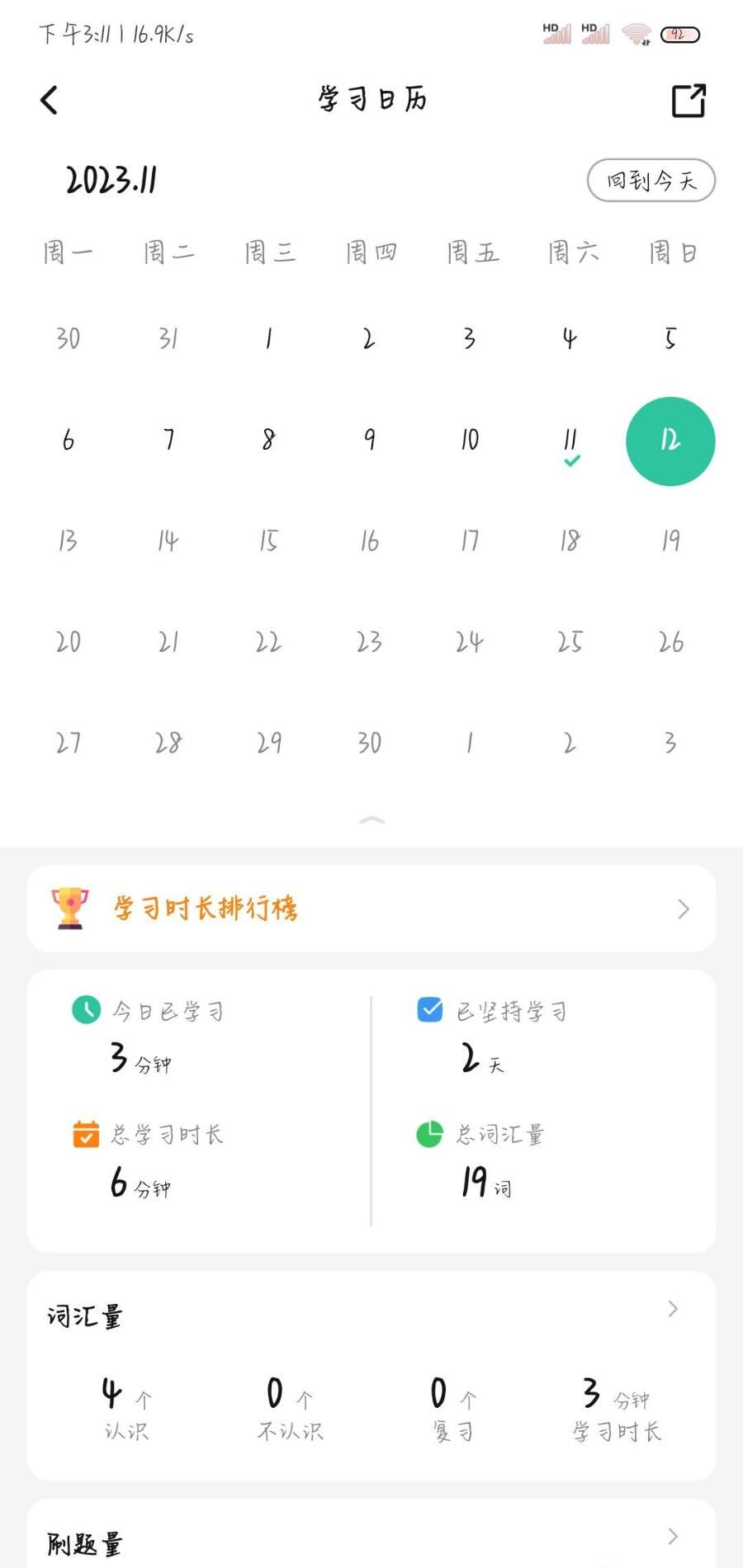The height and width of the screenshot is (1568, 743).
Task: Tap October 31 in calendar grid
Action: click(168, 338)
